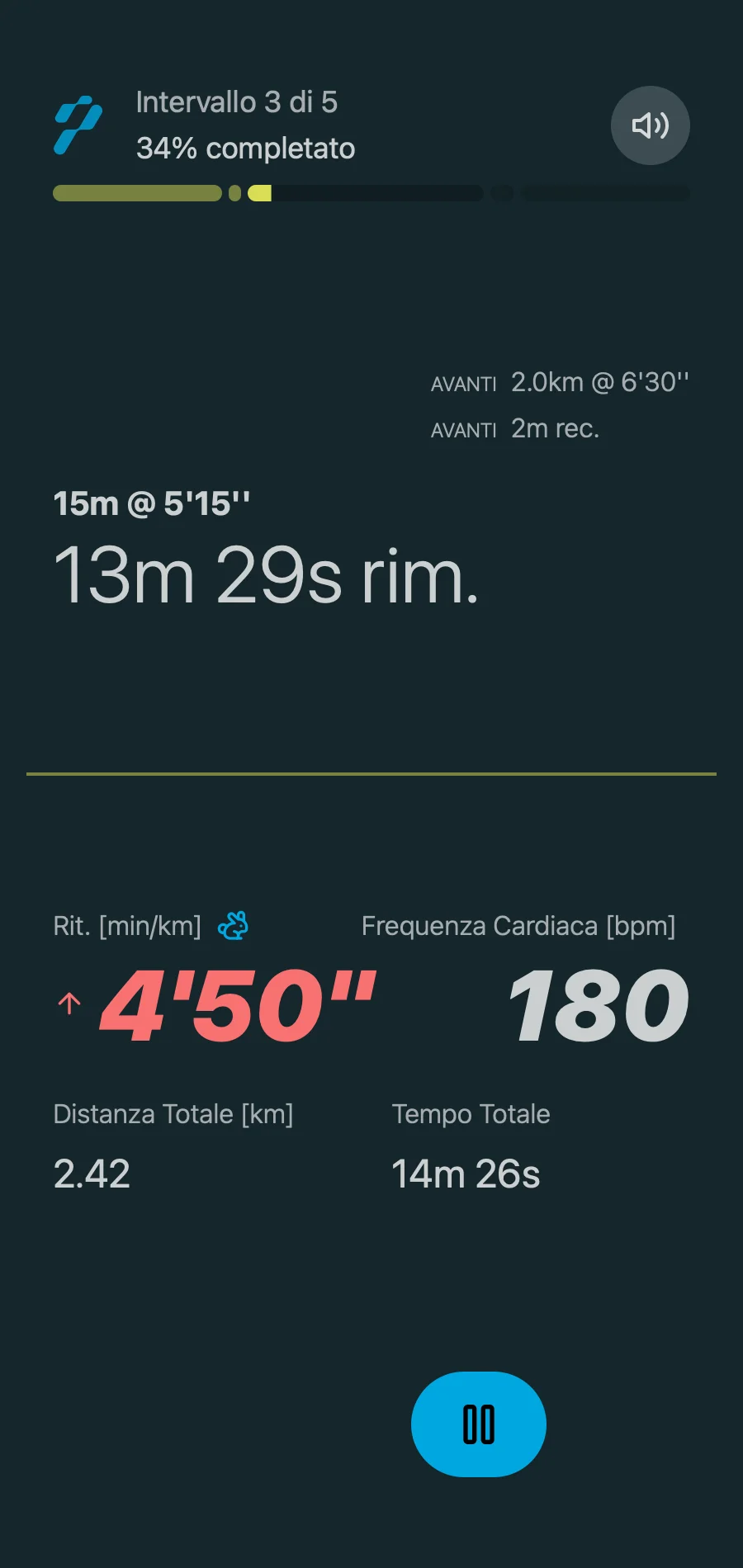743x1568 pixels.
Task: Select the Intervallo 3 di 5 header
Action: 239,102
